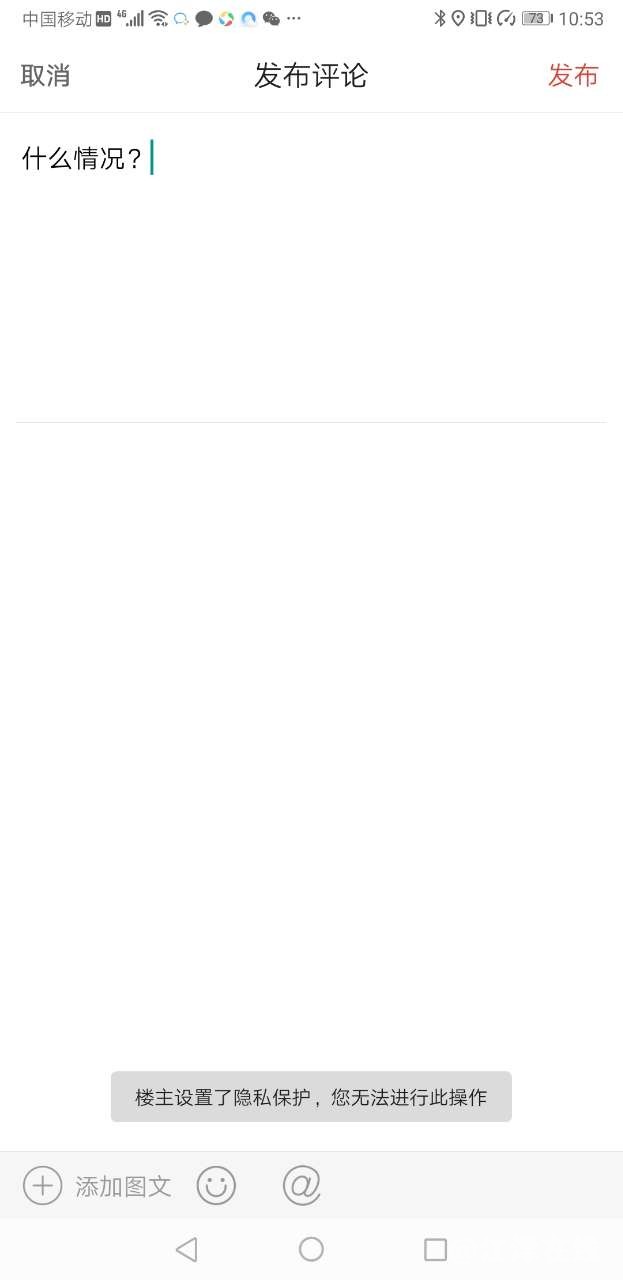Publish the comment with 发布
This screenshot has width=623, height=1280.
click(x=573, y=76)
